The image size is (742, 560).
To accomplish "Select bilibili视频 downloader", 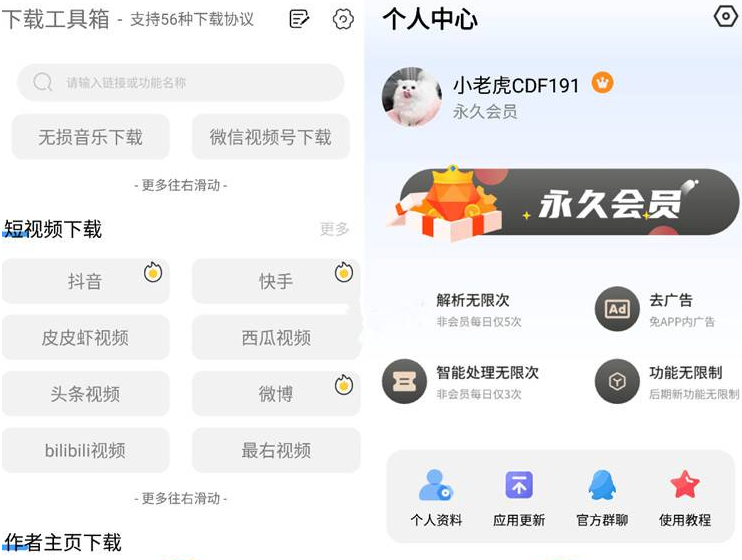I will [x=85, y=450].
